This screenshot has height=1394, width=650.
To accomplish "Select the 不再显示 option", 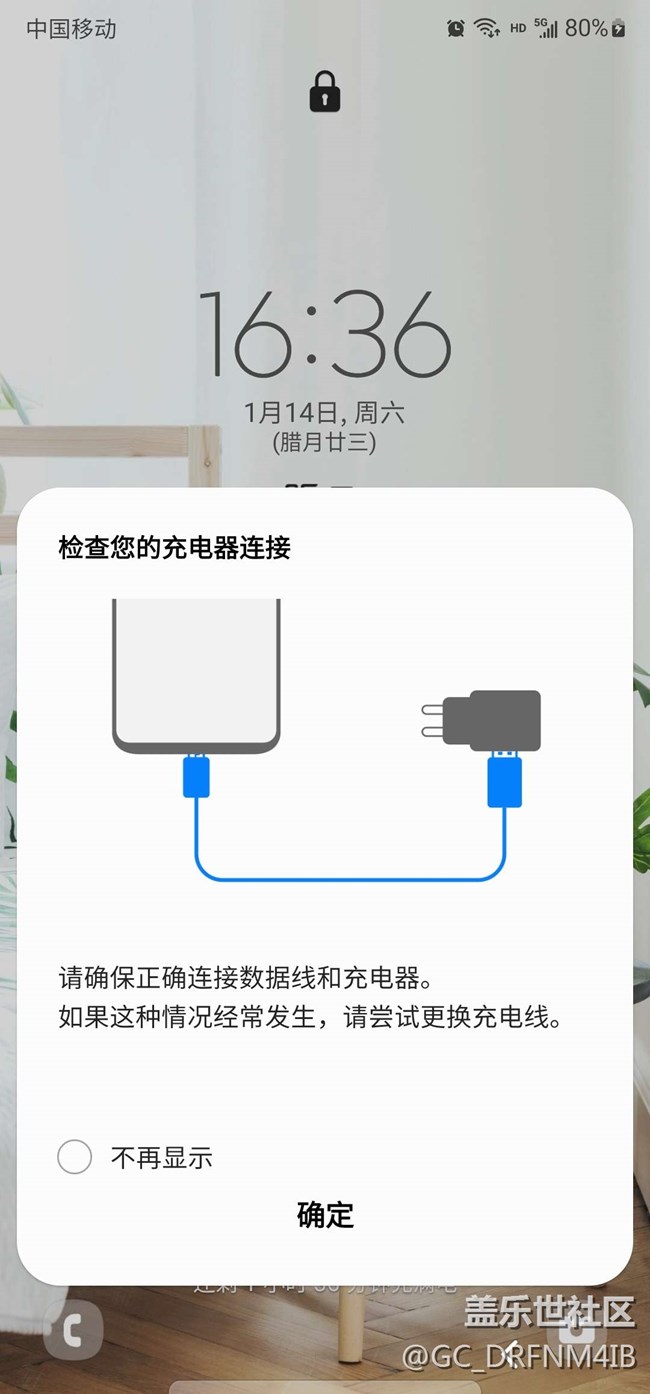I will 75,1157.
